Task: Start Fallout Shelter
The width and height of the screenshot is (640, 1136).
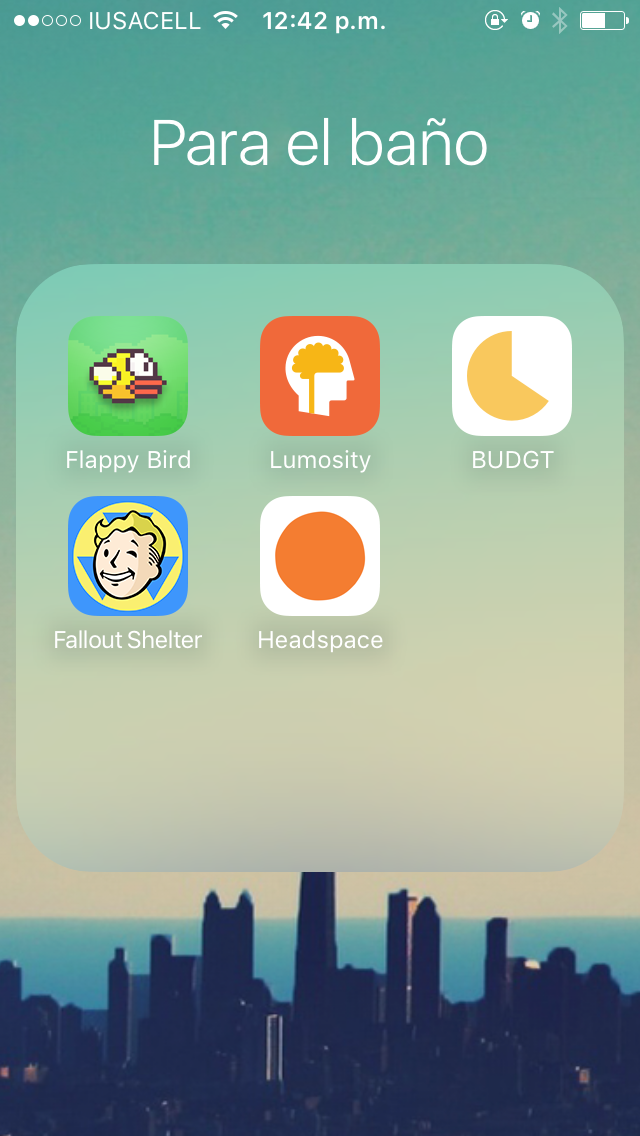Action: point(128,556)
